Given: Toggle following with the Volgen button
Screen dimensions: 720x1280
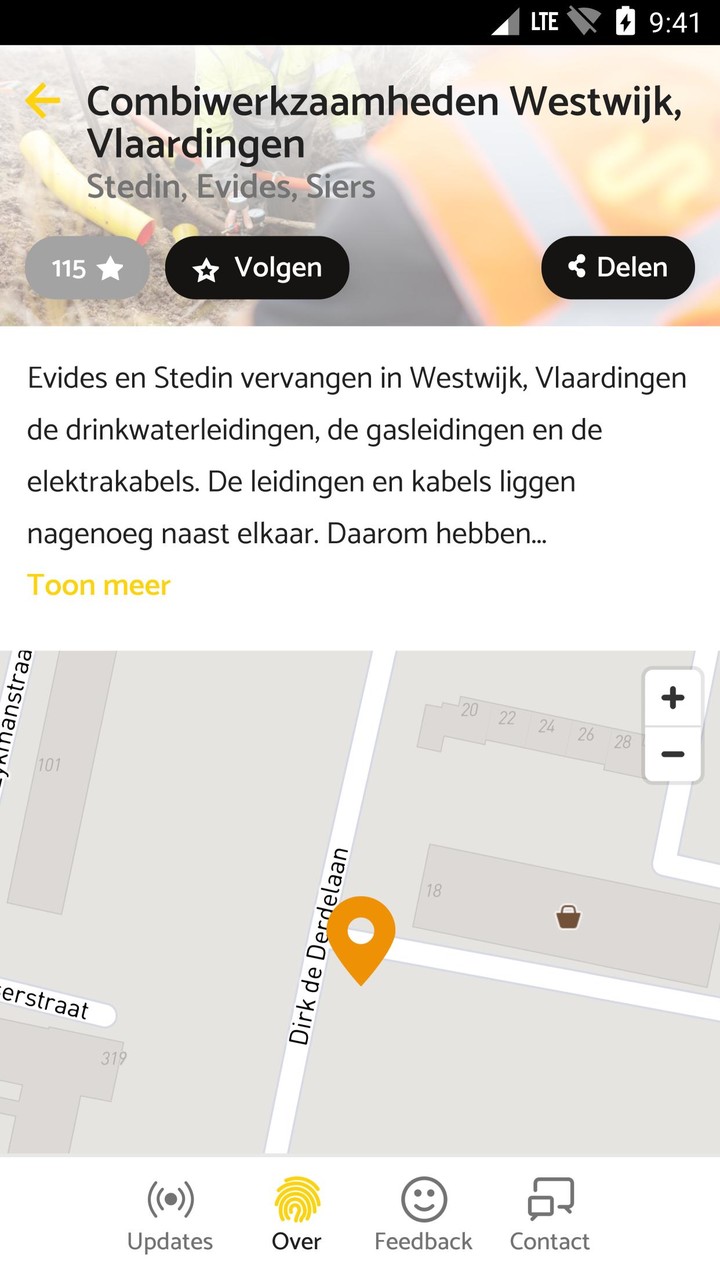Looking at the screenshot, I should point(256,268).
